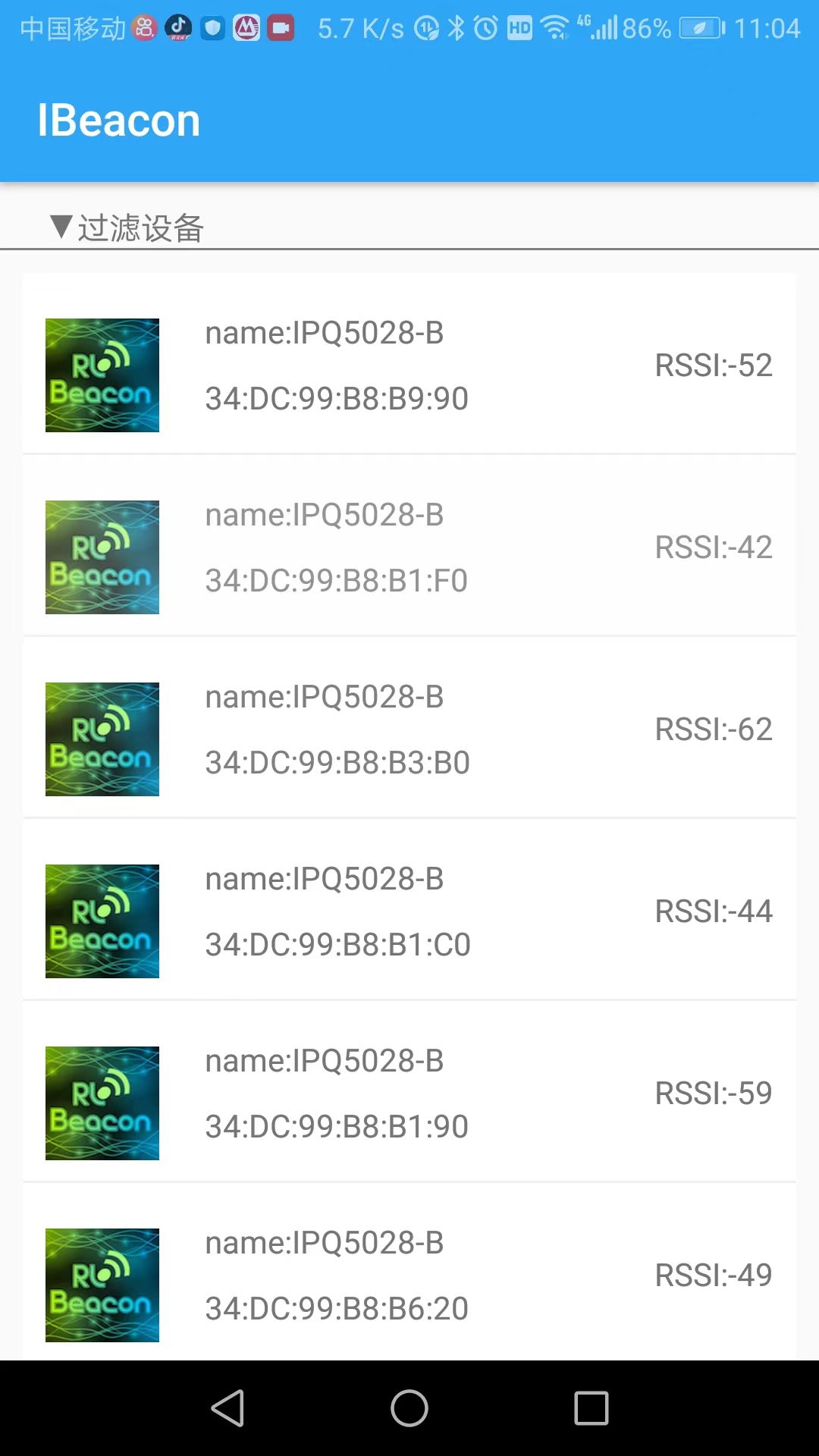The width and height of the screenshot is (819, 1456).
Task: Select device 34:DC:99:B8:B6:20
Action: click(409, 1276)
